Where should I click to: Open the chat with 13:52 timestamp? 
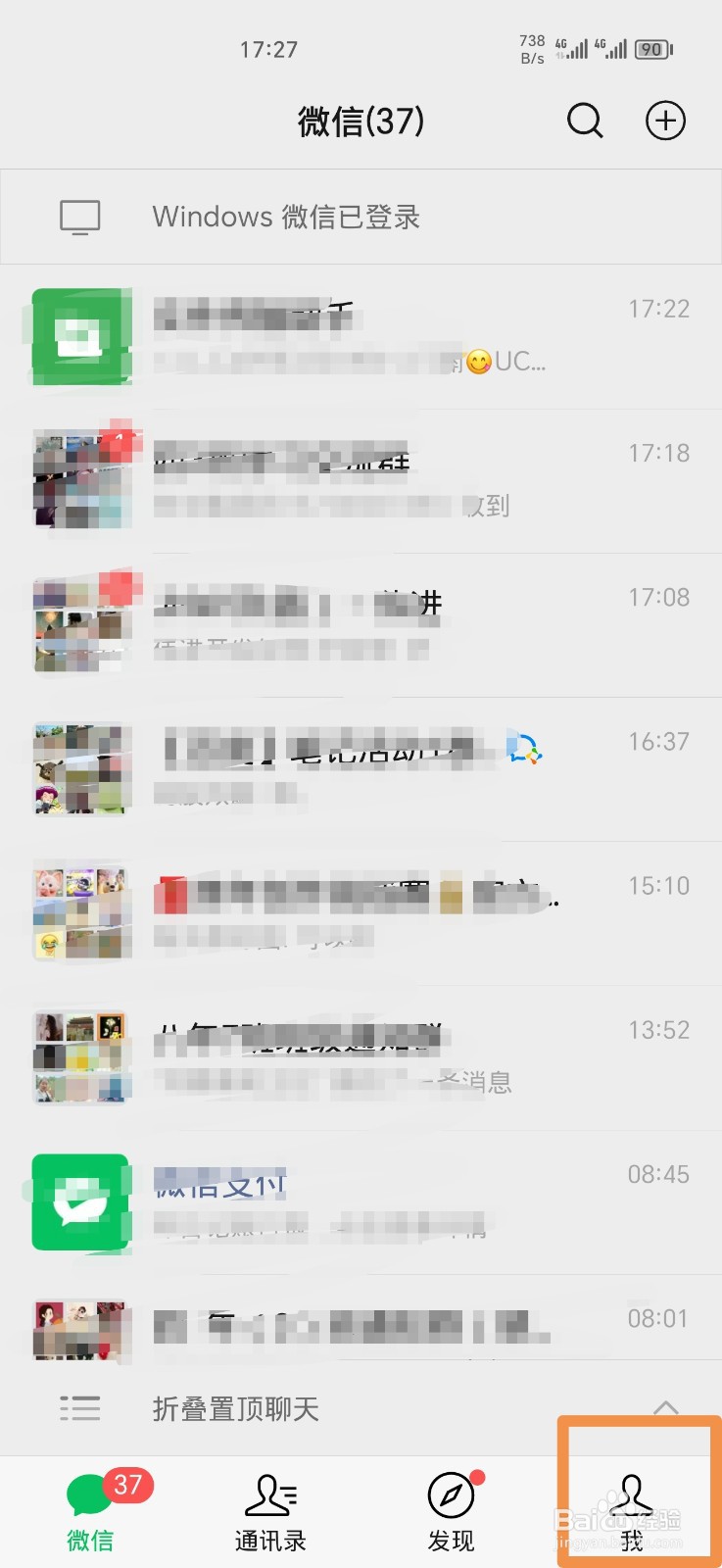361,1058
